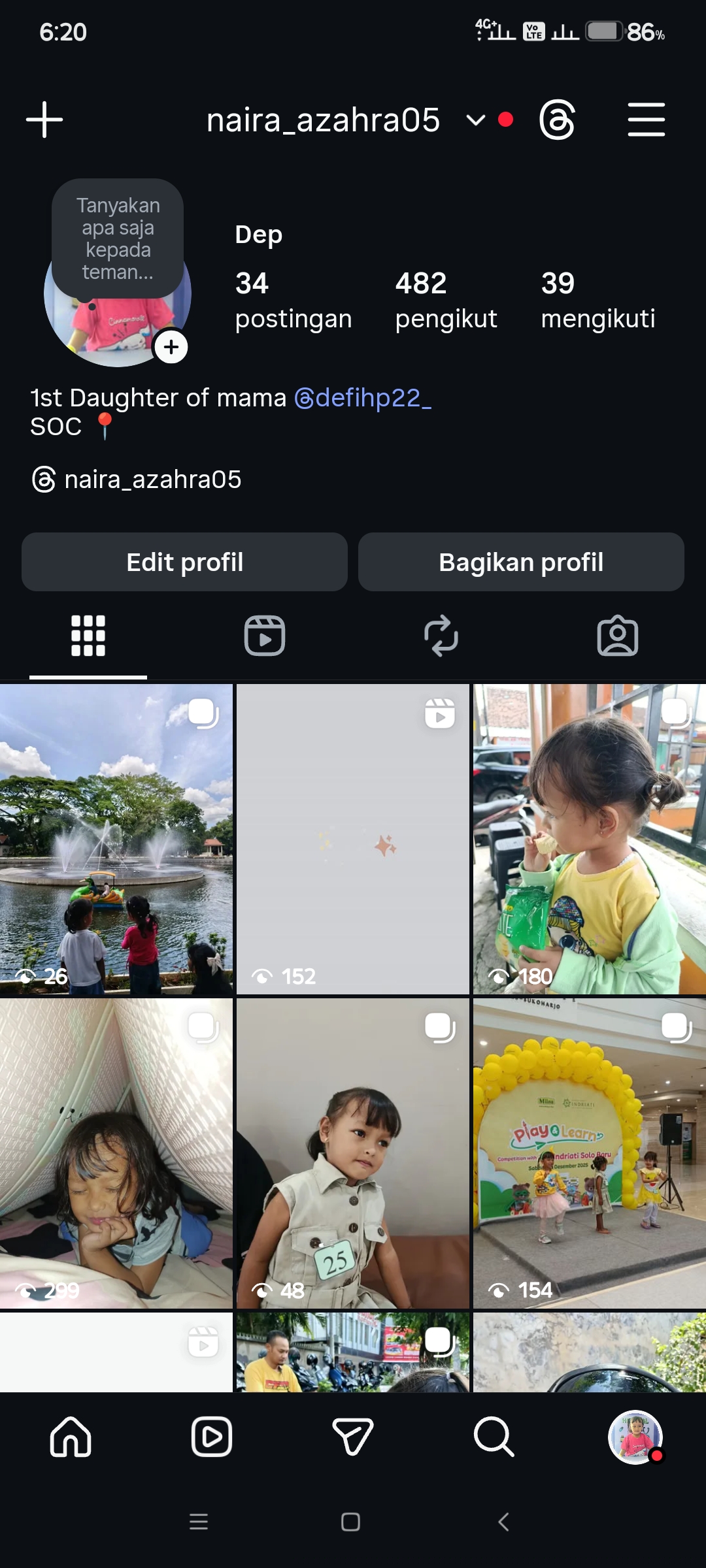Tap the Edit profil button

coord(184,562)
